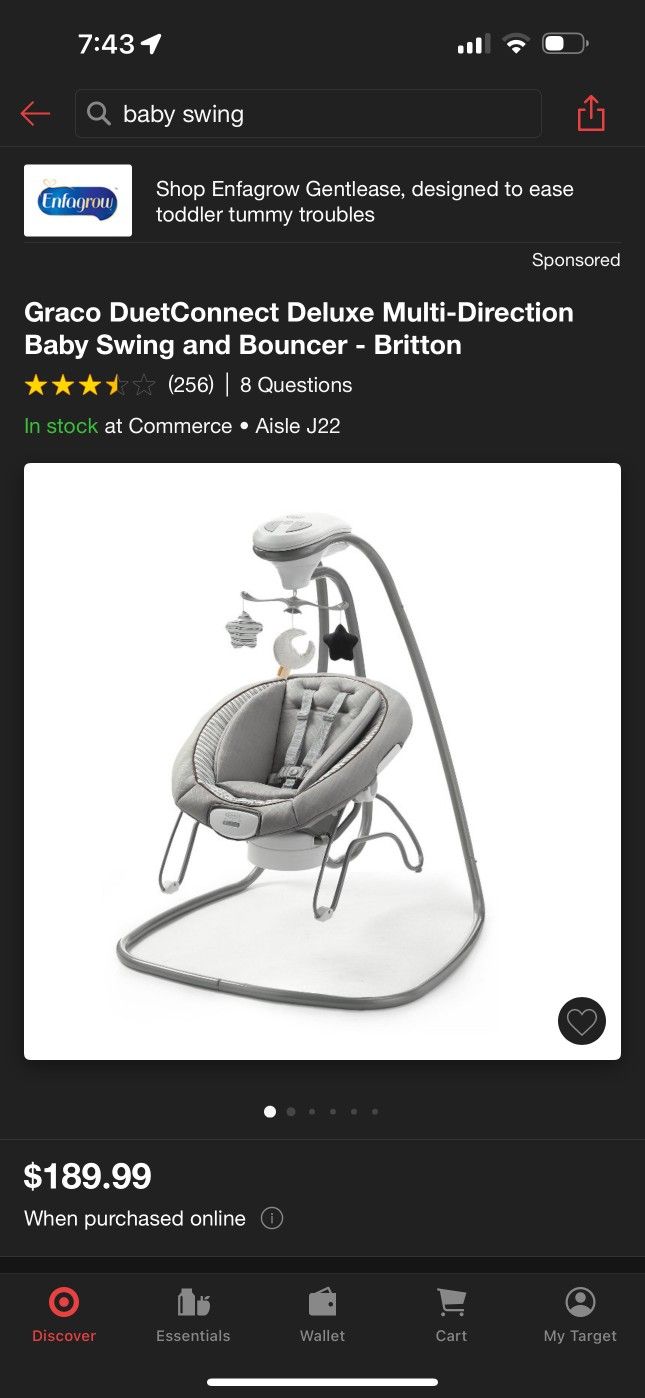Tap the baby swing search field
The width and height of the screenshot is (645, 1398).
[x=308, y=114]
